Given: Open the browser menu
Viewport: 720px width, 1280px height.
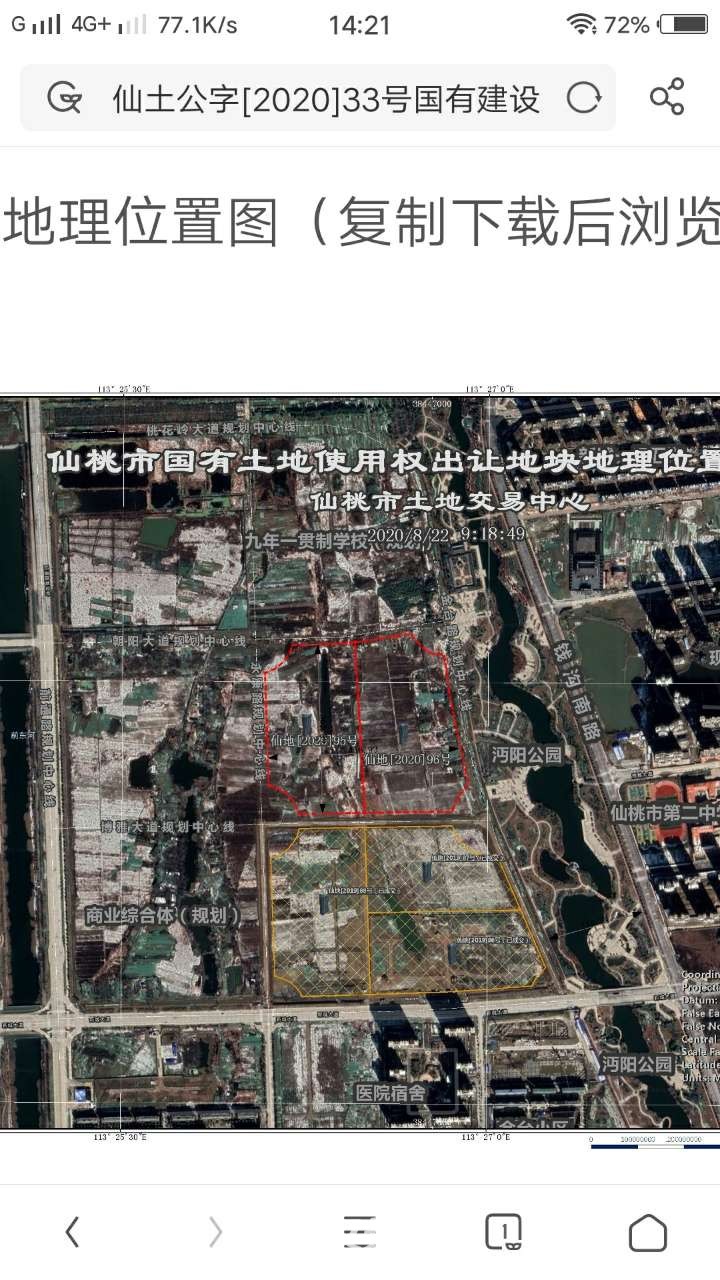Looking at the screenshot, I should [x=359, y=1232].
